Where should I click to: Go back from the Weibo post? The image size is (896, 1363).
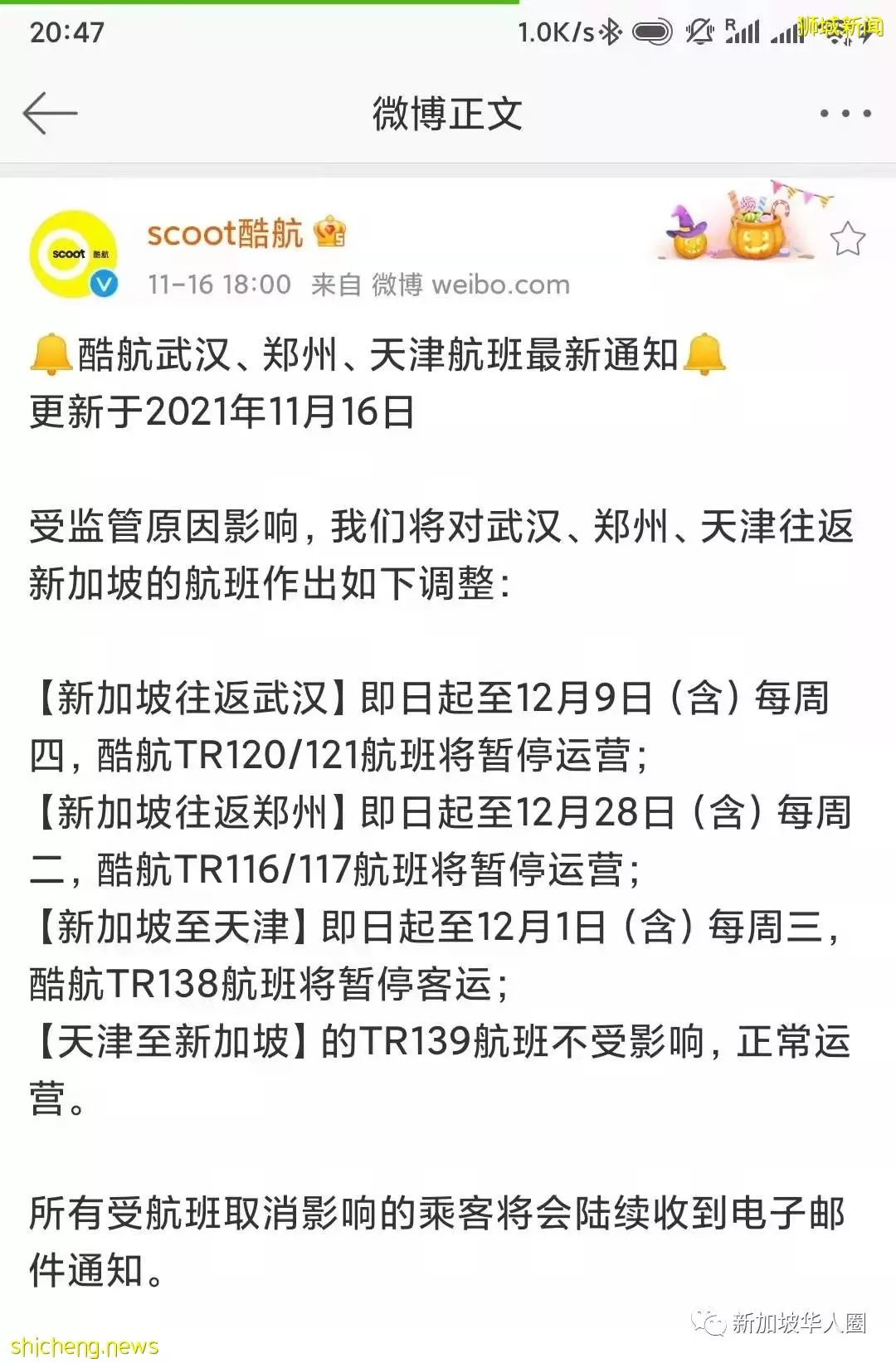coord(50,114)
